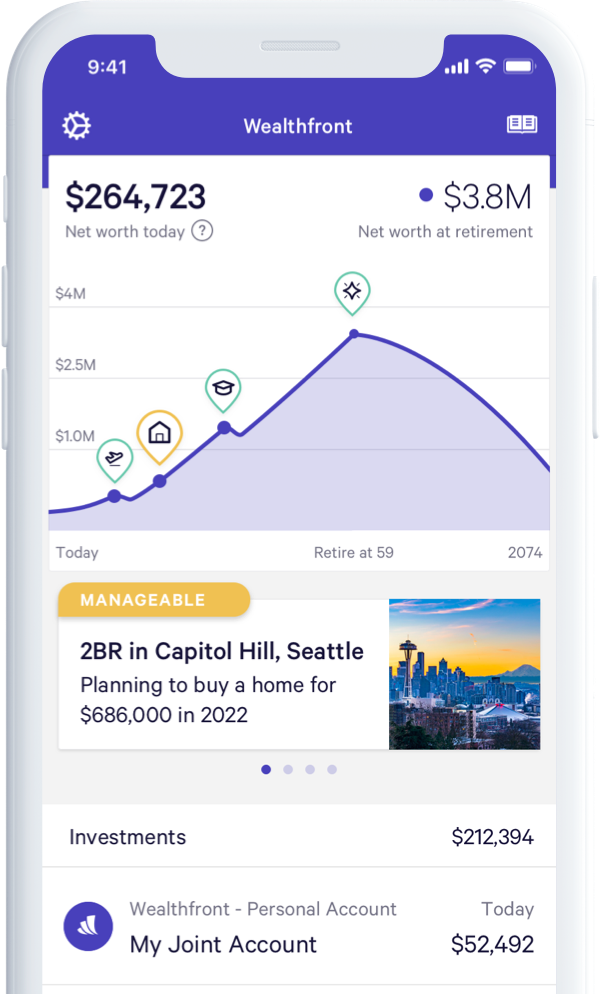Open the settings gear icon

(x=76, y=126)
